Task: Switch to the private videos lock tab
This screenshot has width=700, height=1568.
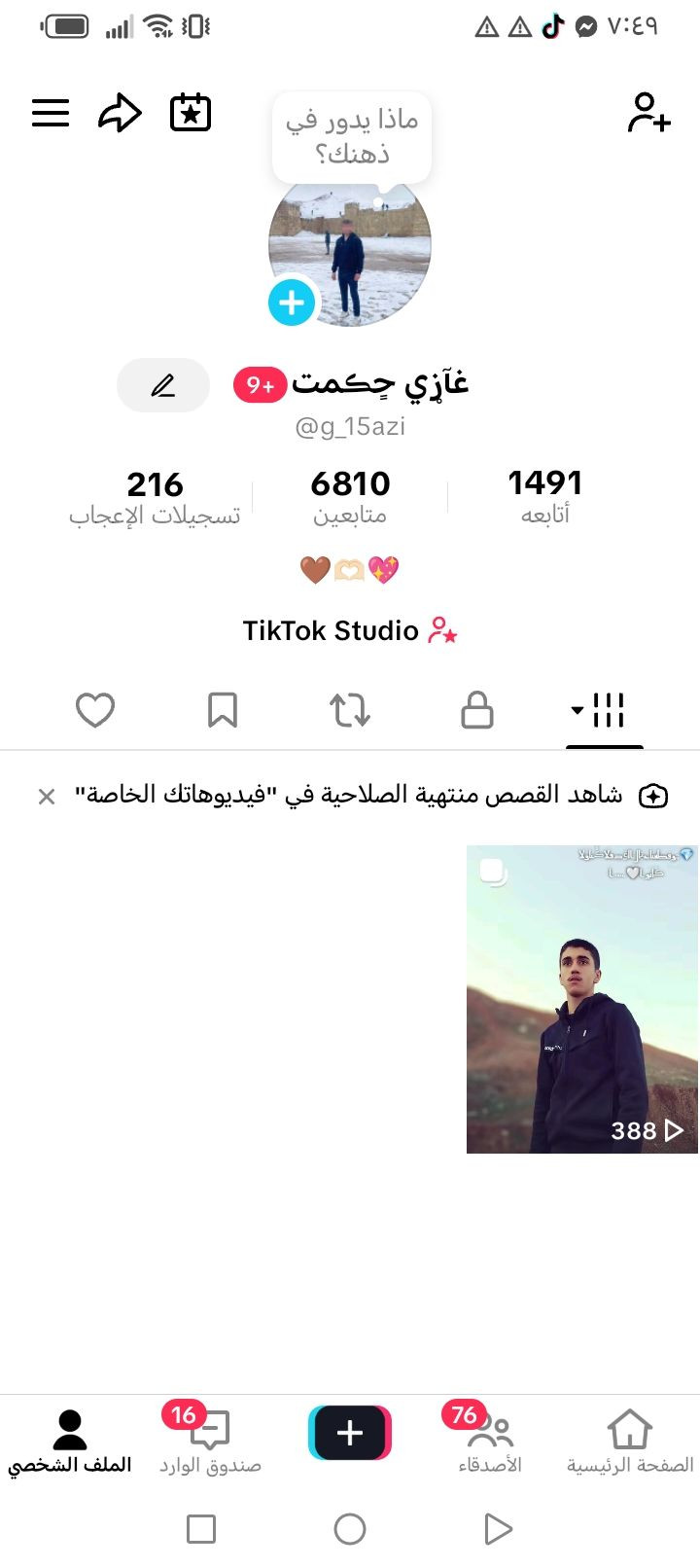Action: (476, 710)
